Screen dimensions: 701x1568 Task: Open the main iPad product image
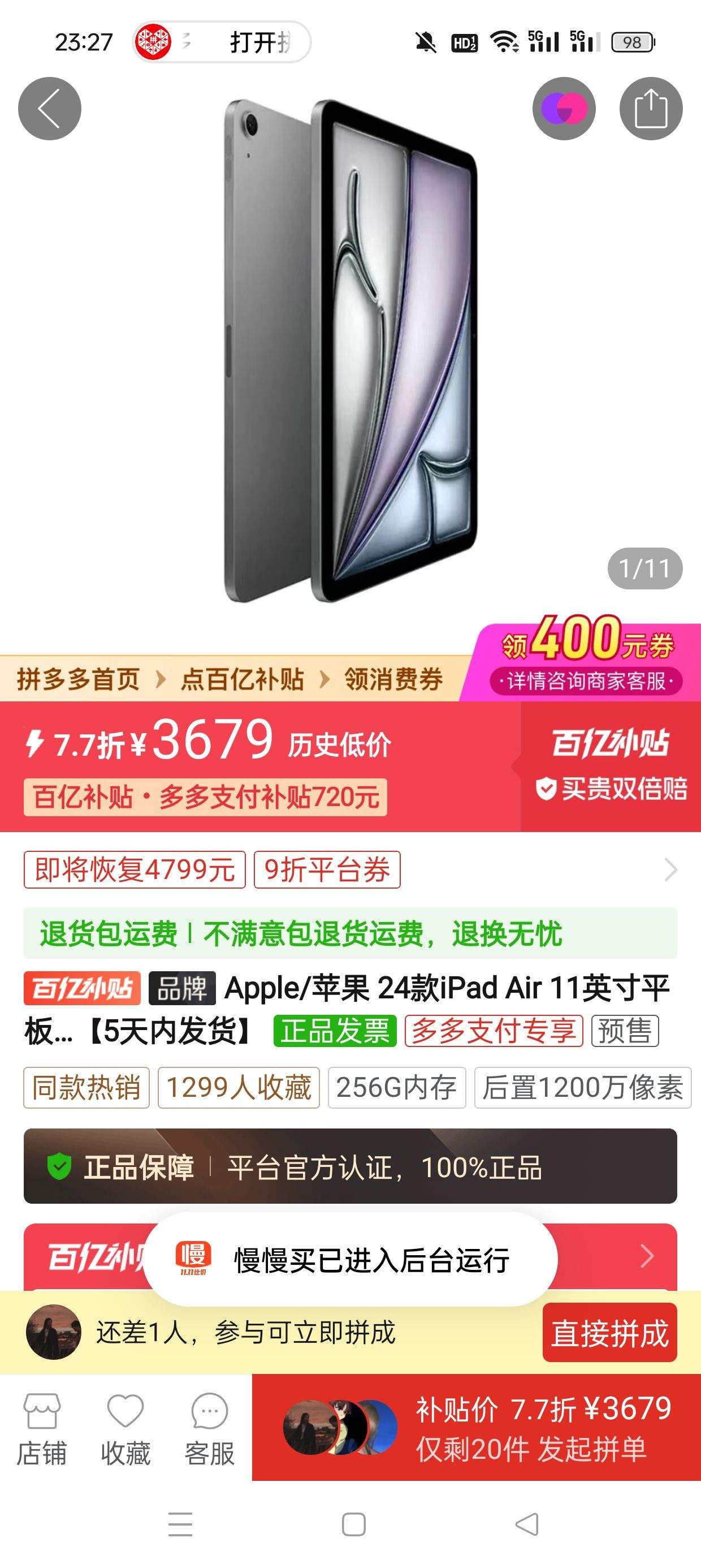(x=350, y=353)
